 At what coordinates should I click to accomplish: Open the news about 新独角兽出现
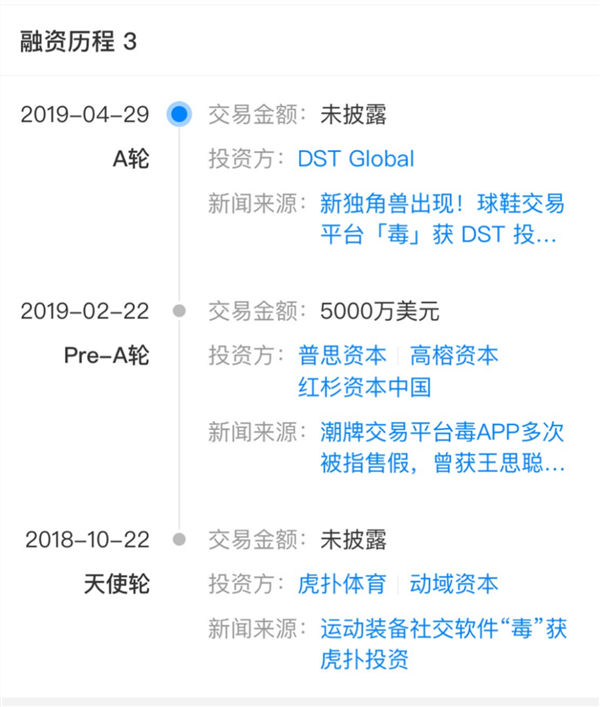(x=441, y=220)
